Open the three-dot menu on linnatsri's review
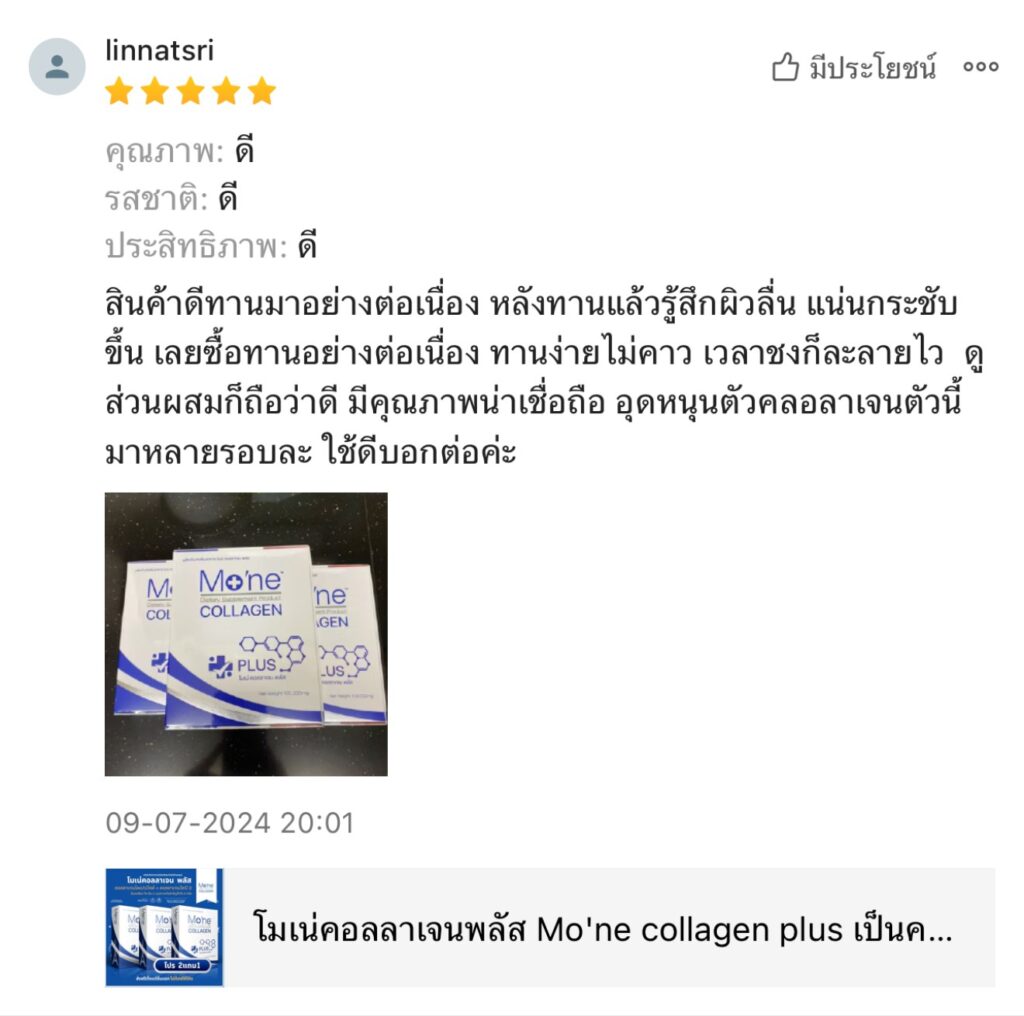 coord(980,68)
